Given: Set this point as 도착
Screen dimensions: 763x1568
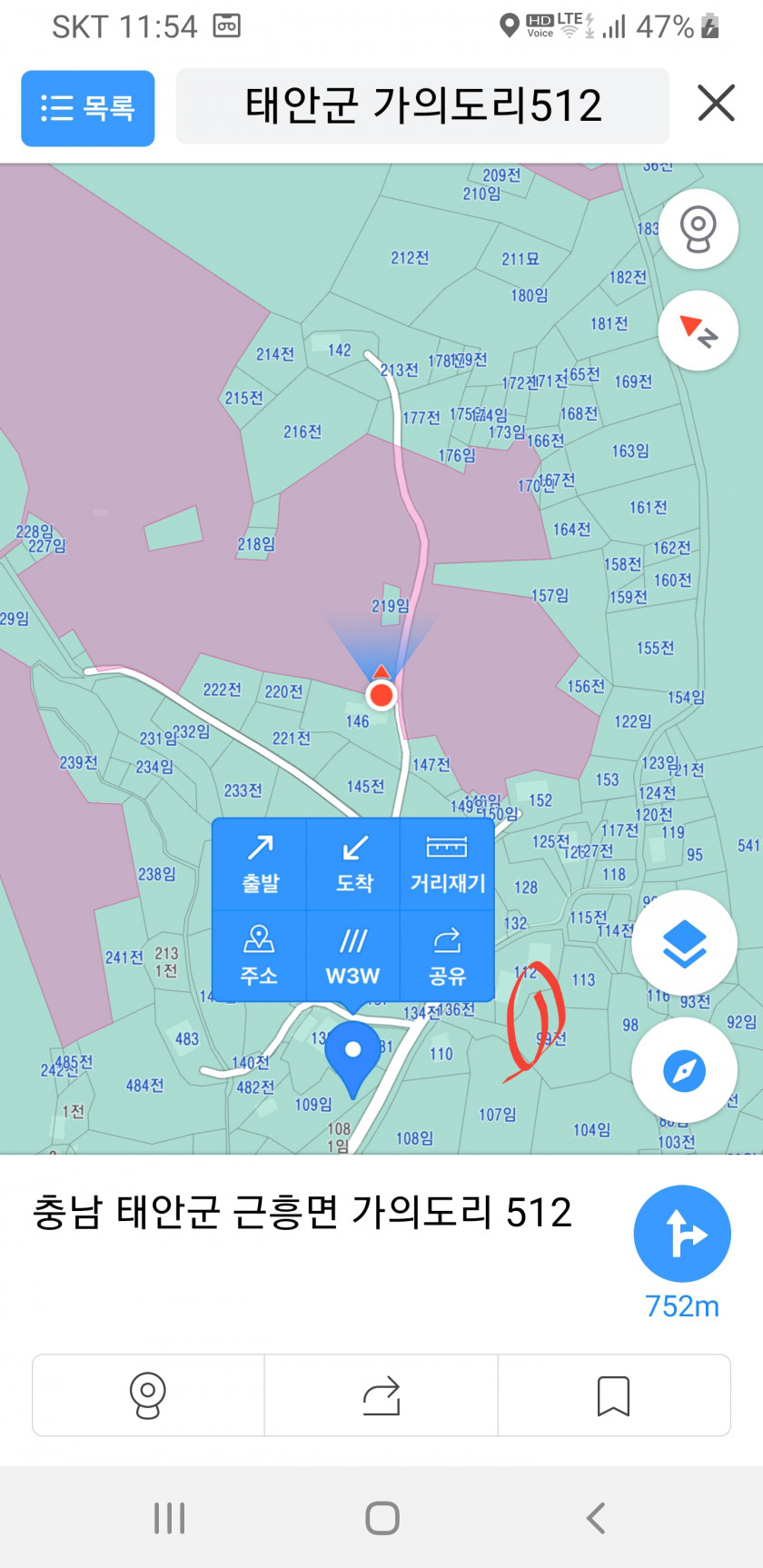Looking at the screenshot, I should tap(353, 865).
